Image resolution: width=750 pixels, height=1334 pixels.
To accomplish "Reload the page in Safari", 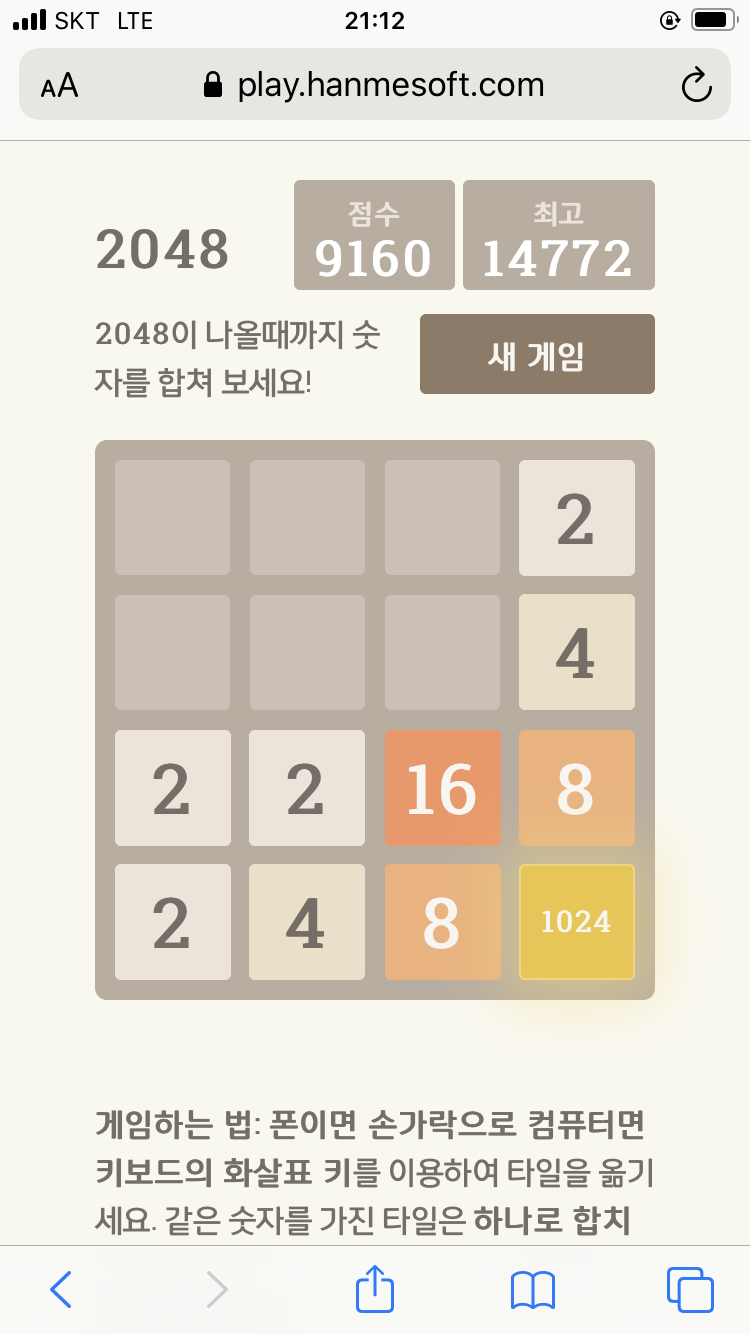I will click(x=696, y=86).
